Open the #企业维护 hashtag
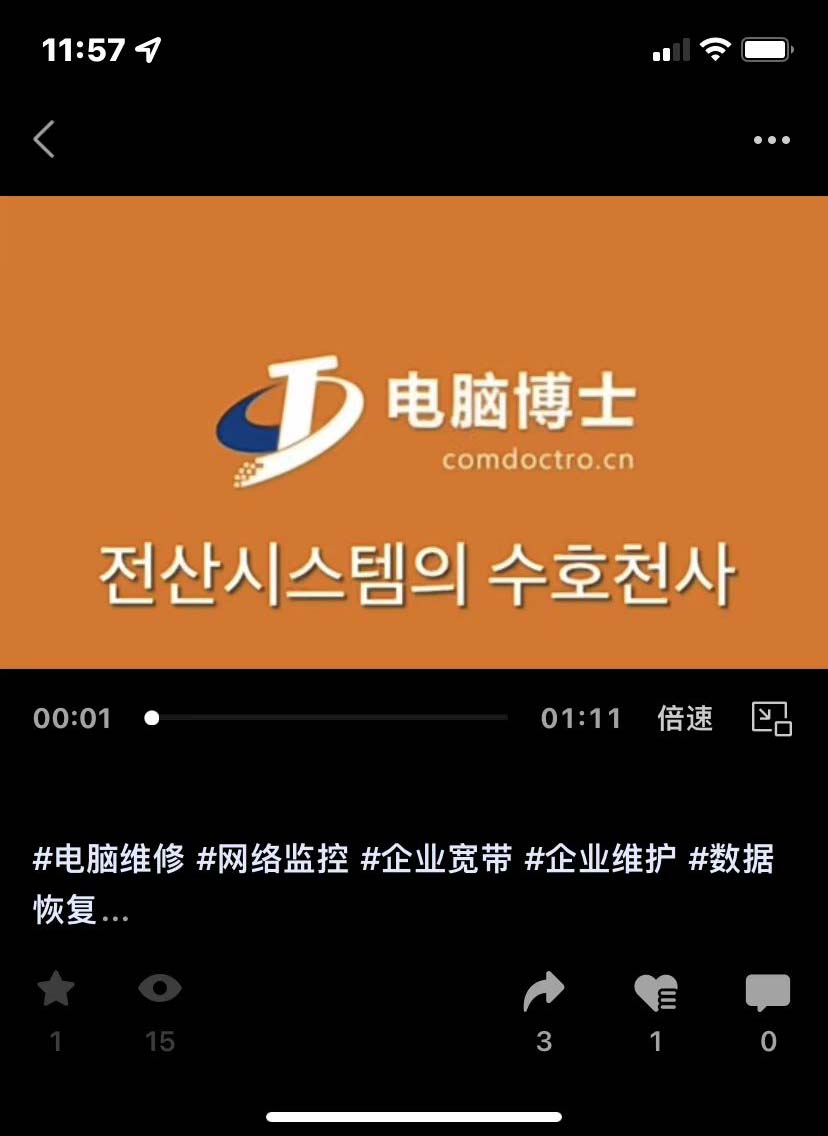This screenshot has width=828, height=1136. tap(601, 858)
